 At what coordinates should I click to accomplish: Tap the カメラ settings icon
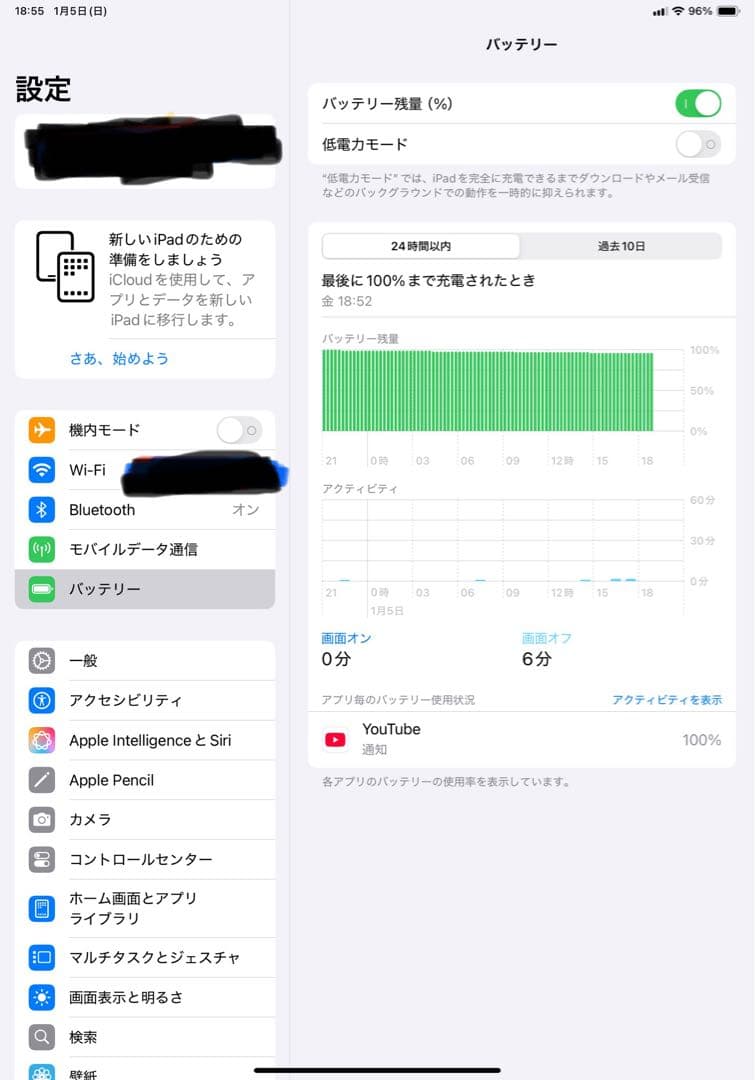click(40, 820)
